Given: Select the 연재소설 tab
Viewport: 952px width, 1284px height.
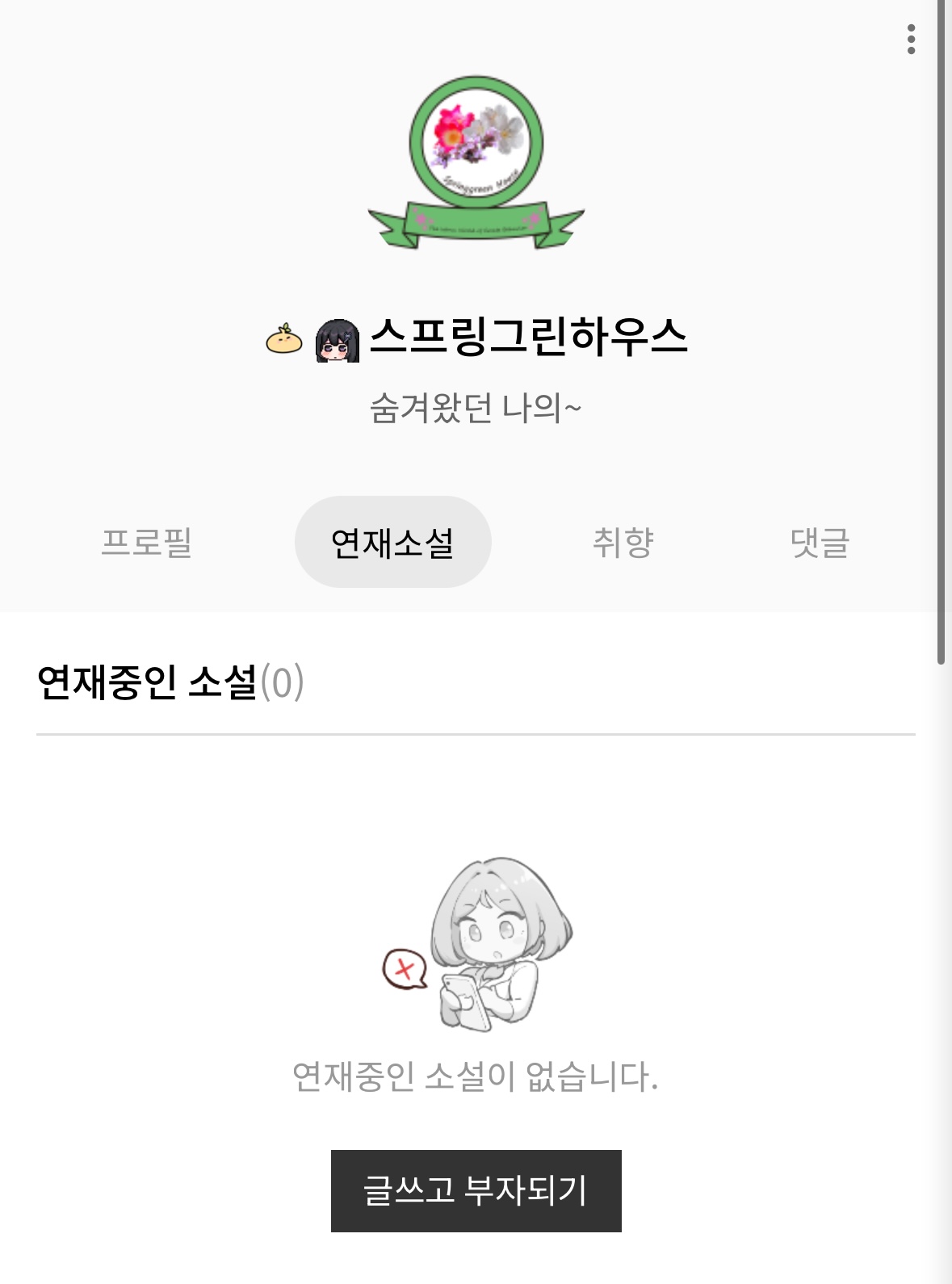Looking at the screenshot, I should click(x=392, y=542).
